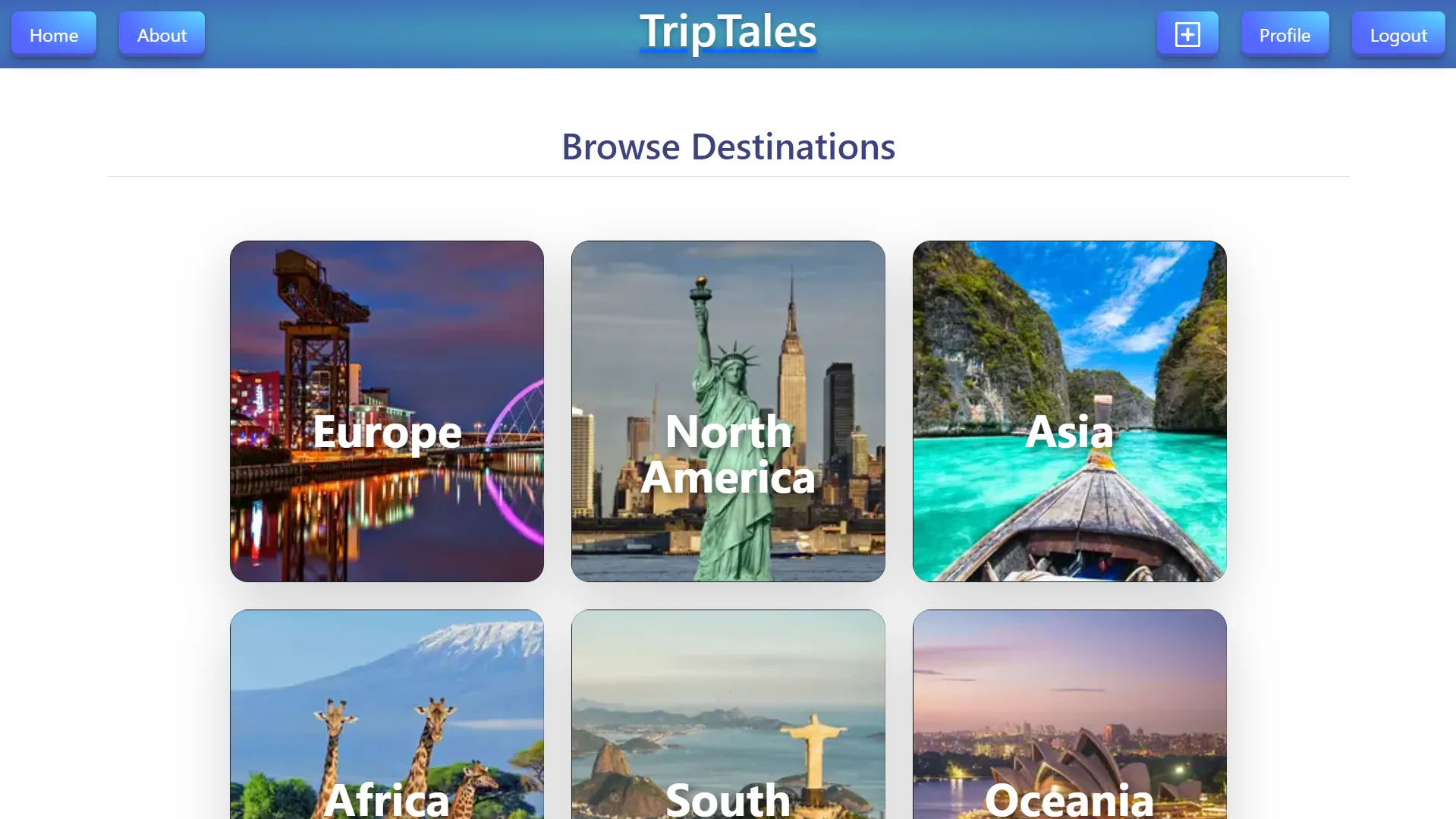Go to the Home page

[x=54, y=35]
